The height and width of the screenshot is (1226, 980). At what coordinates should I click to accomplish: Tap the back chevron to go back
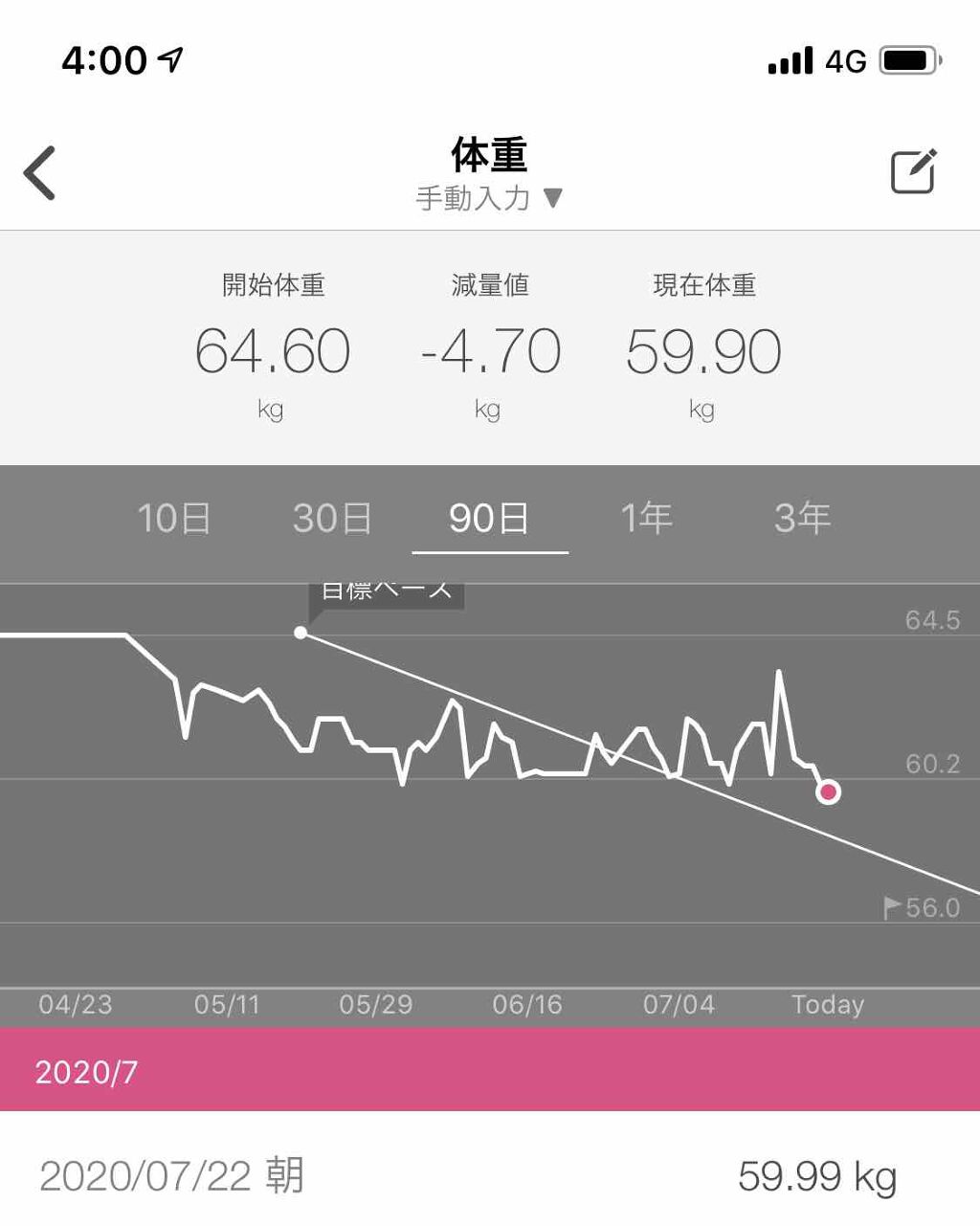click(39, 172)
